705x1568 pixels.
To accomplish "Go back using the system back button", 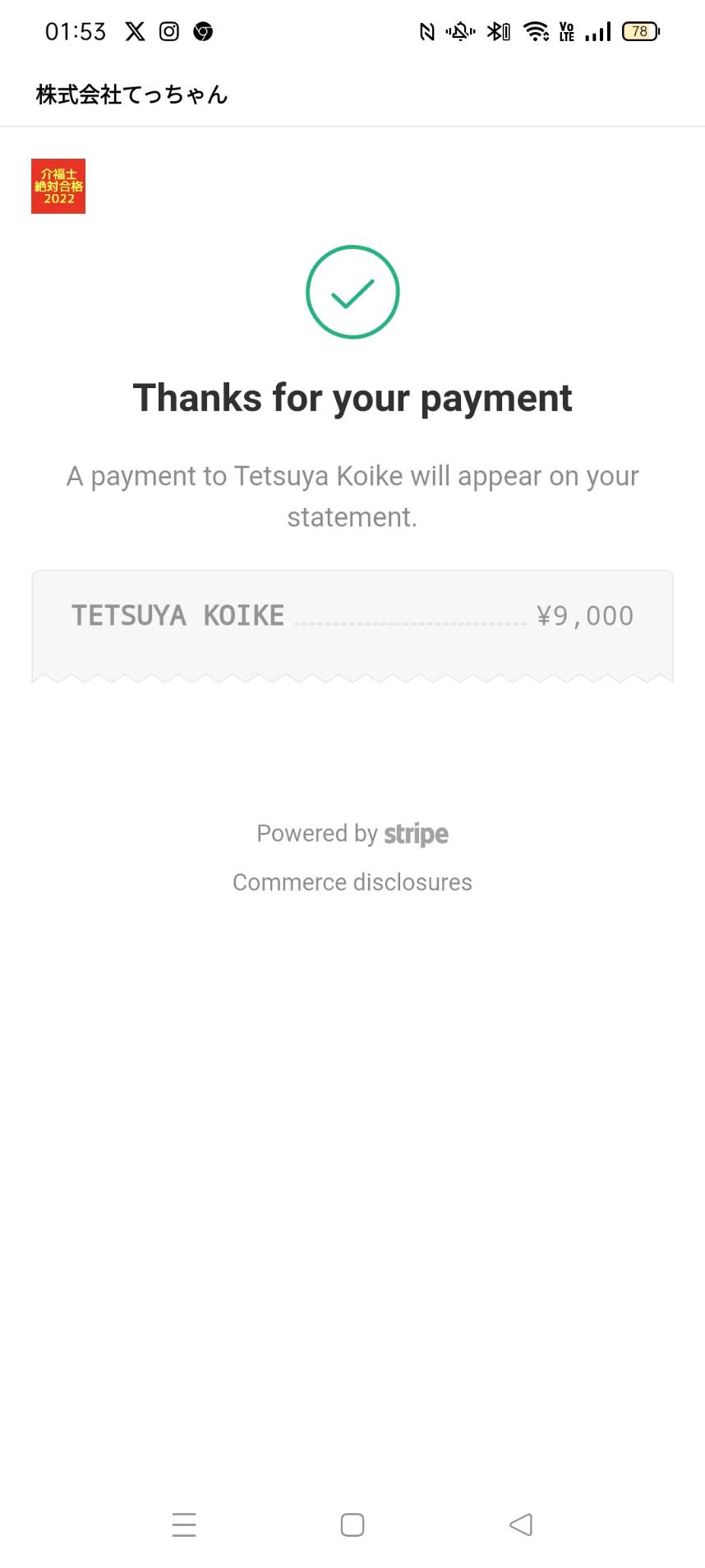I will [520, 1524].
